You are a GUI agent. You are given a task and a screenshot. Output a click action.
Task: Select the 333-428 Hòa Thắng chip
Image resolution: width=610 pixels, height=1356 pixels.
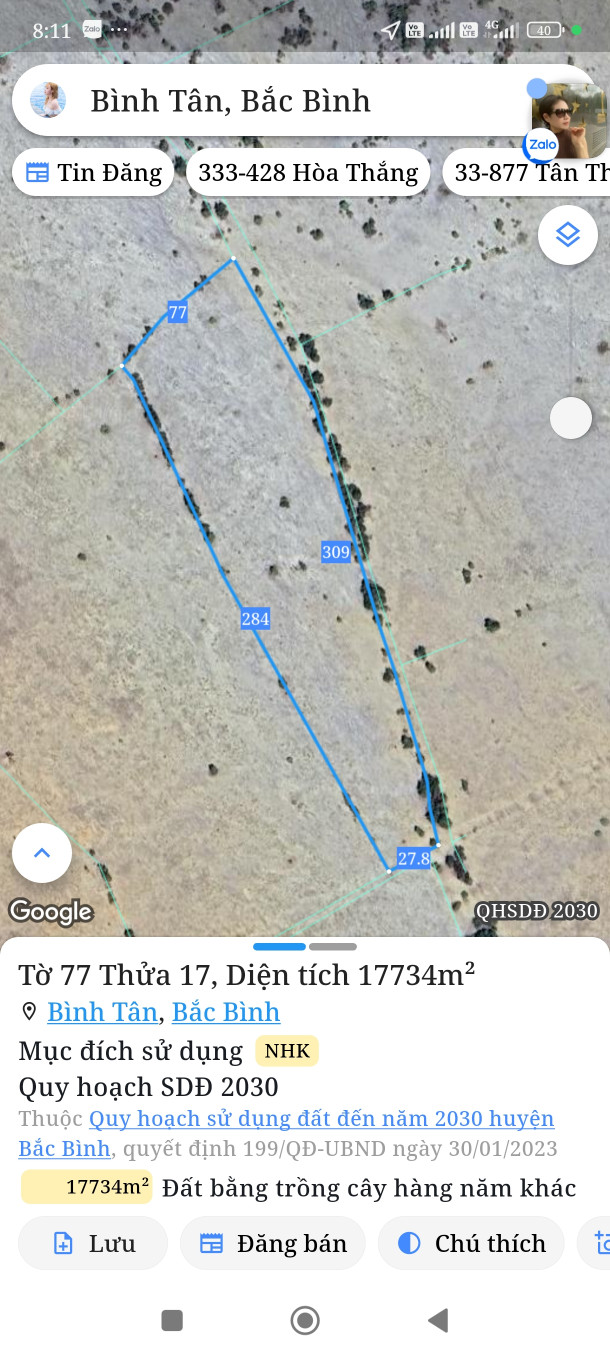[x=308, y=173]
